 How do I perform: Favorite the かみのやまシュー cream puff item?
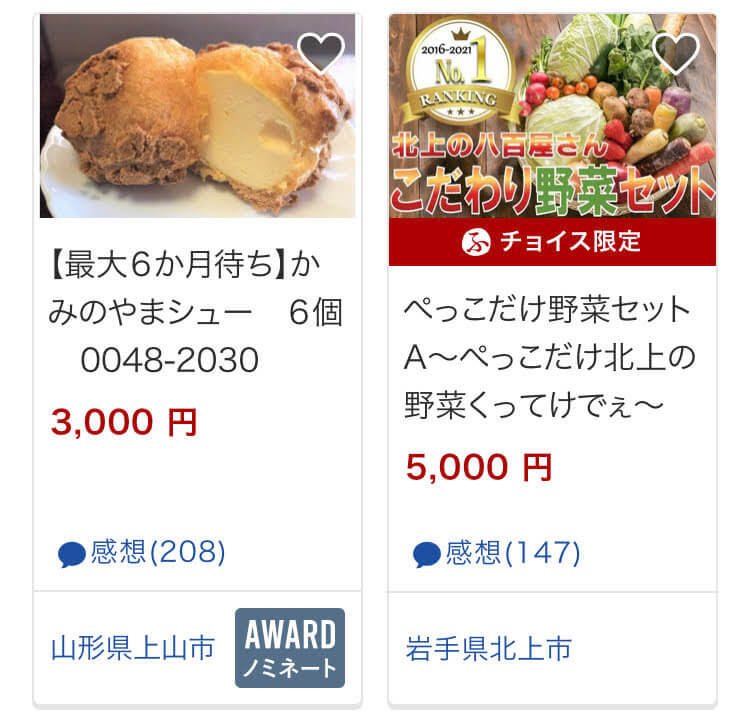click(x=321, y=52)
